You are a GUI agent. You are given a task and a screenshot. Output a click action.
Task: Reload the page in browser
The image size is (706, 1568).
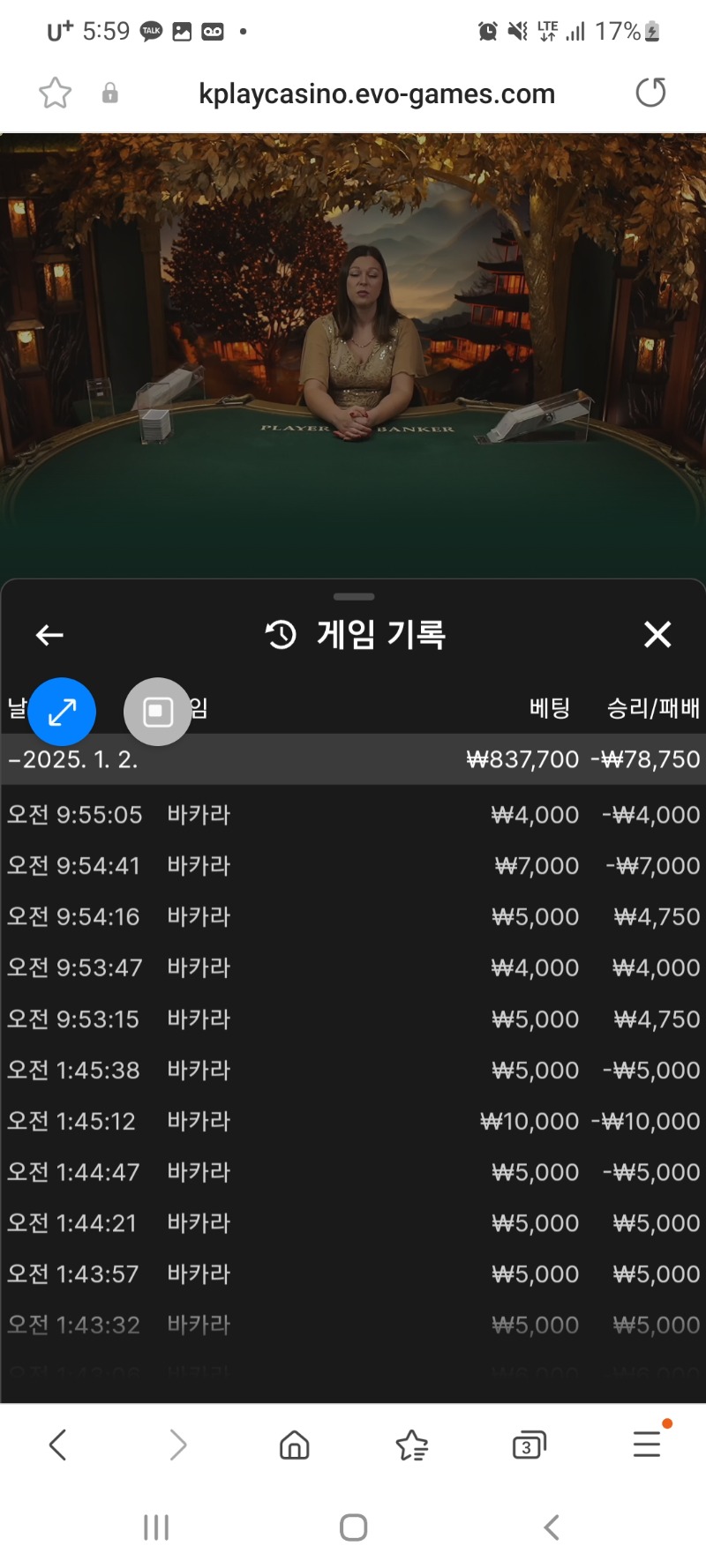tap(650, 93)
